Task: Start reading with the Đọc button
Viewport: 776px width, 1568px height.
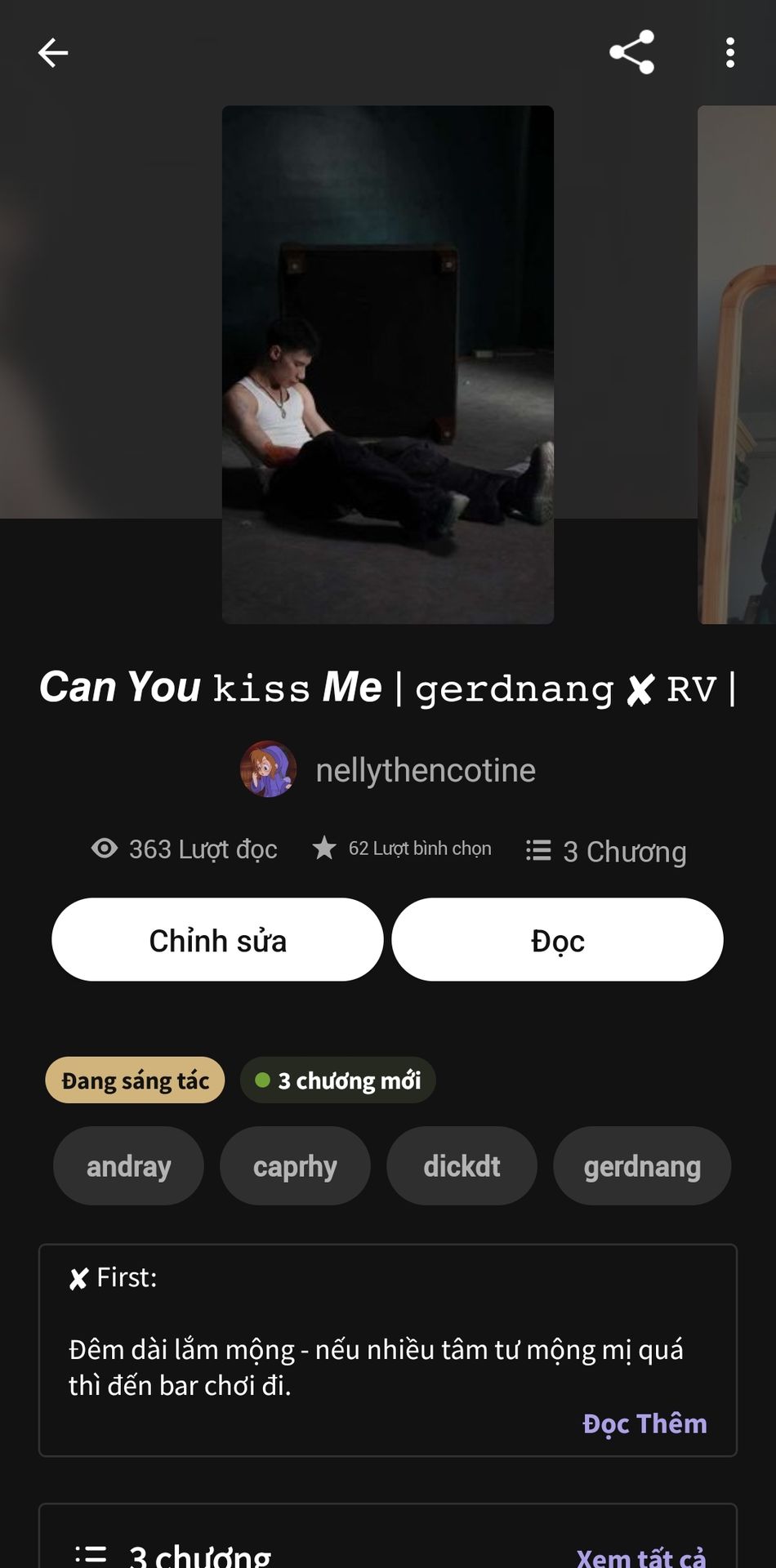Action: point(557,940)
